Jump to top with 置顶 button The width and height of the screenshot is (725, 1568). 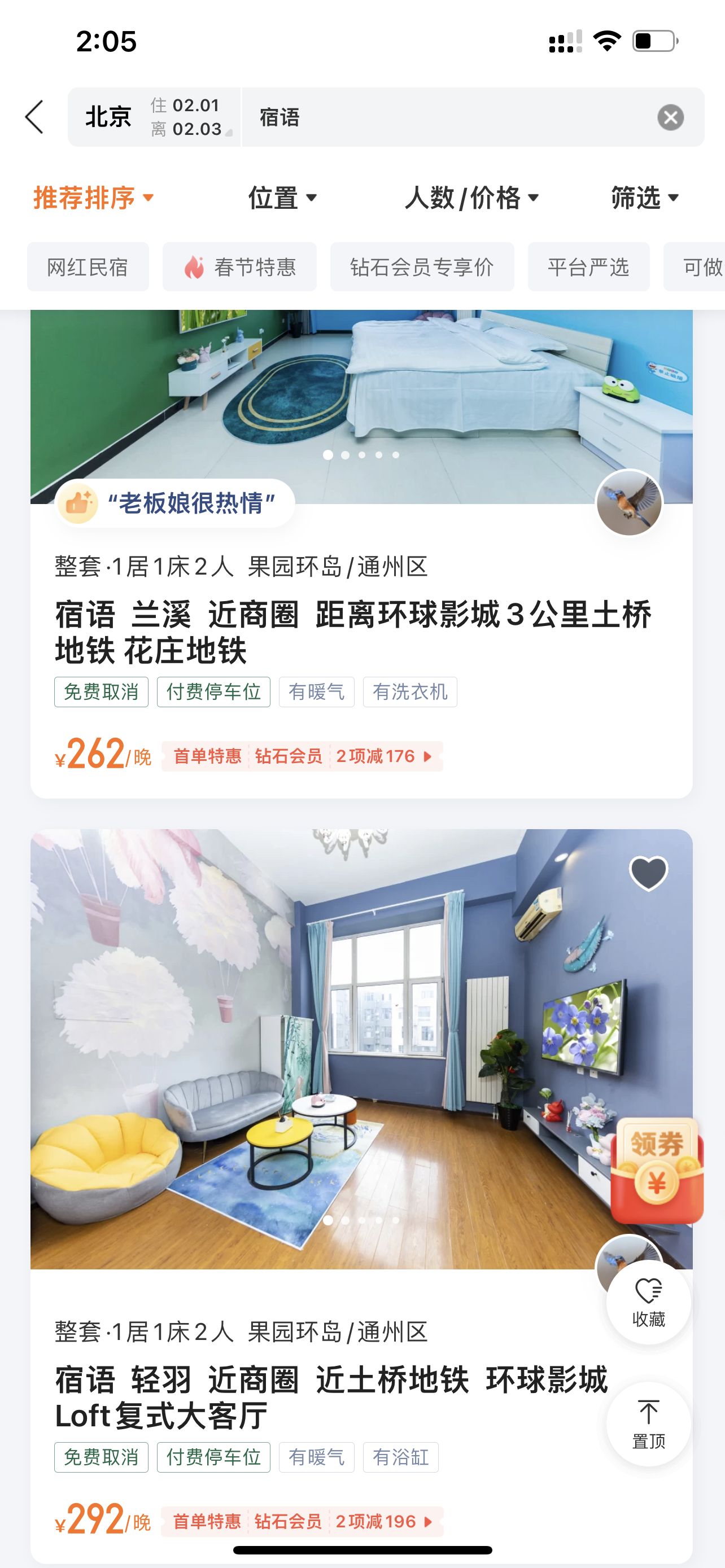648,1424
